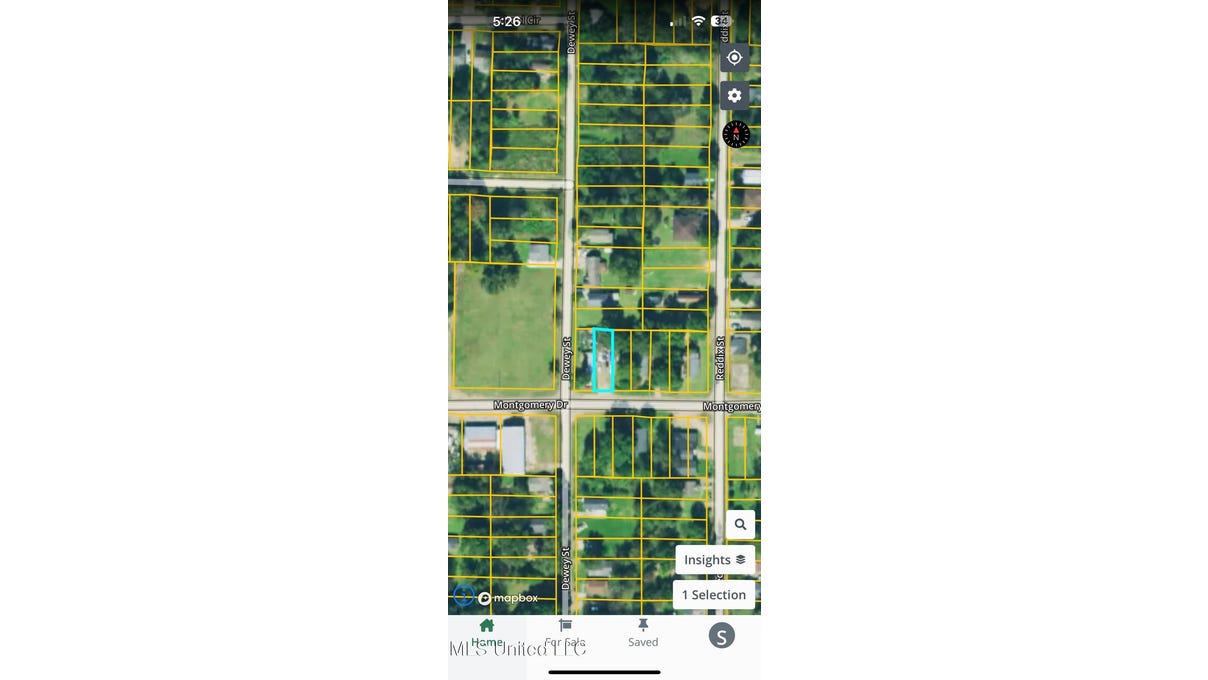Viewport: 1208px width, 680px height.
Task: Open the Saved tab
Action: point(643,633)
